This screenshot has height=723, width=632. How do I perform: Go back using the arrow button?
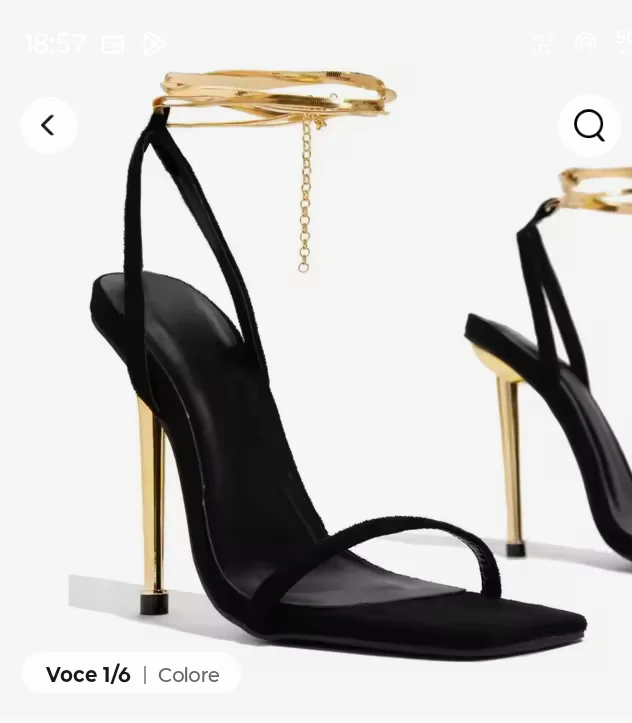coord(48,125)
